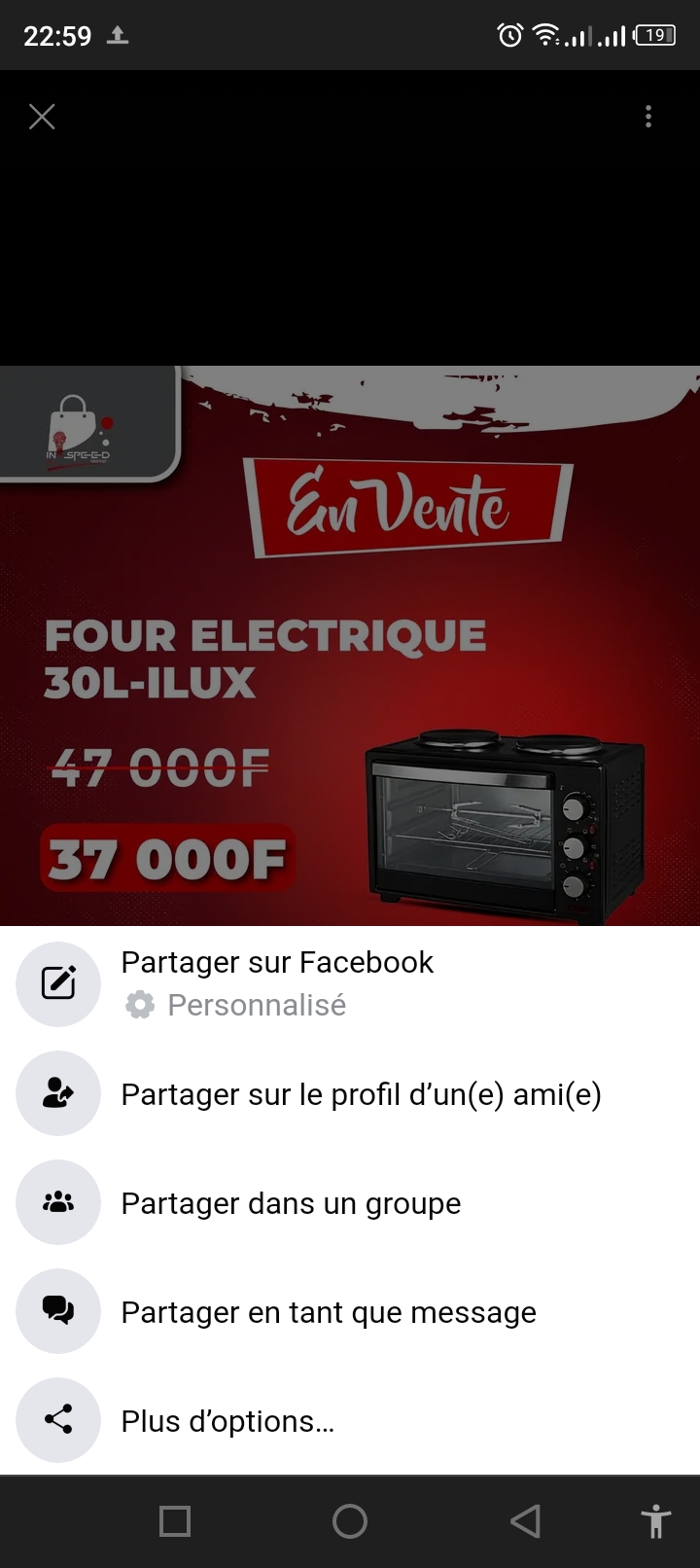Select Partager sur Facebook

point(277,963)
